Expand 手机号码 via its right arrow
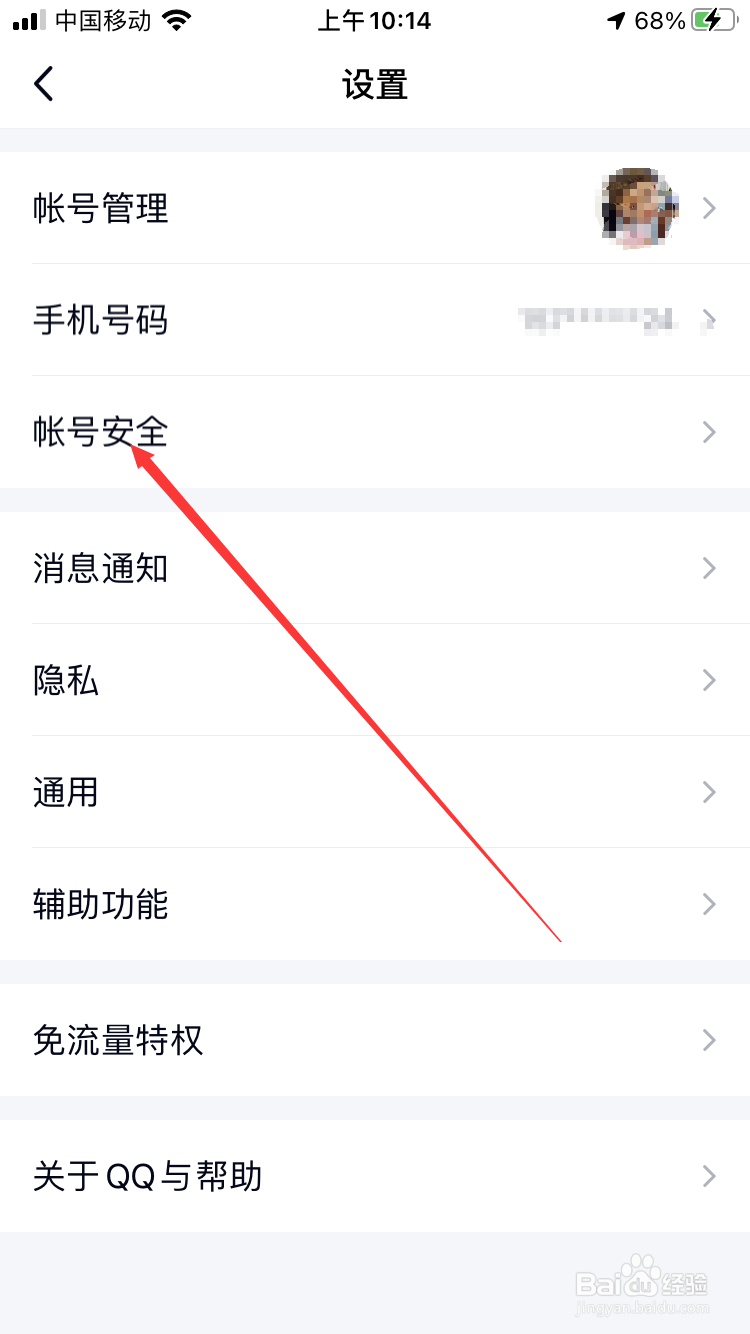Viewport: 750px width, 1334px height. 710,320
